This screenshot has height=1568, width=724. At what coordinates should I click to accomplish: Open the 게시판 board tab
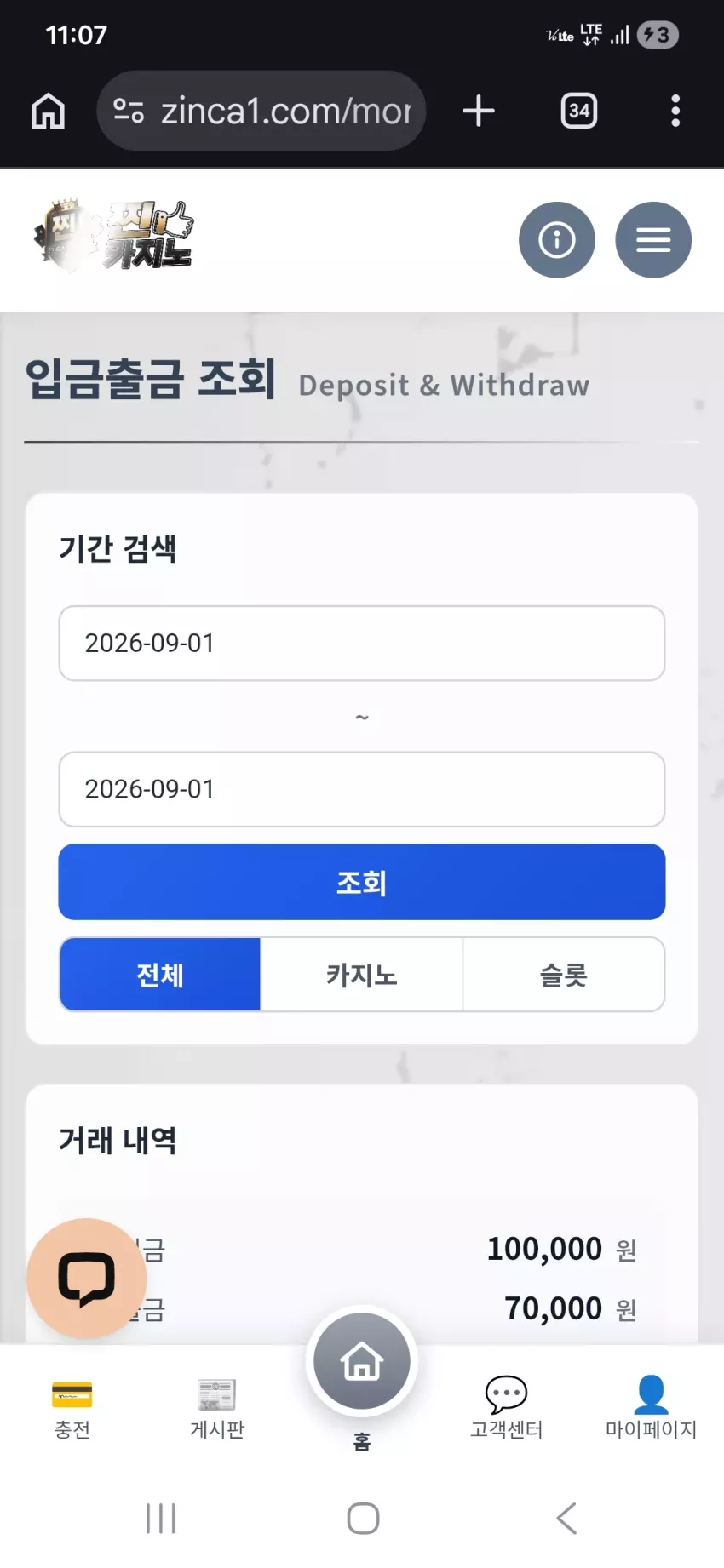[217, 1409]
